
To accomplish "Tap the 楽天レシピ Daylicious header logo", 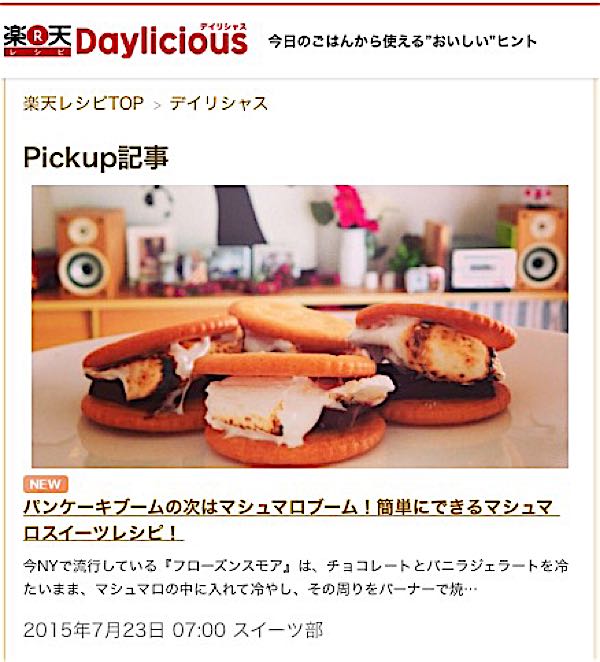I will click(126, 41).
